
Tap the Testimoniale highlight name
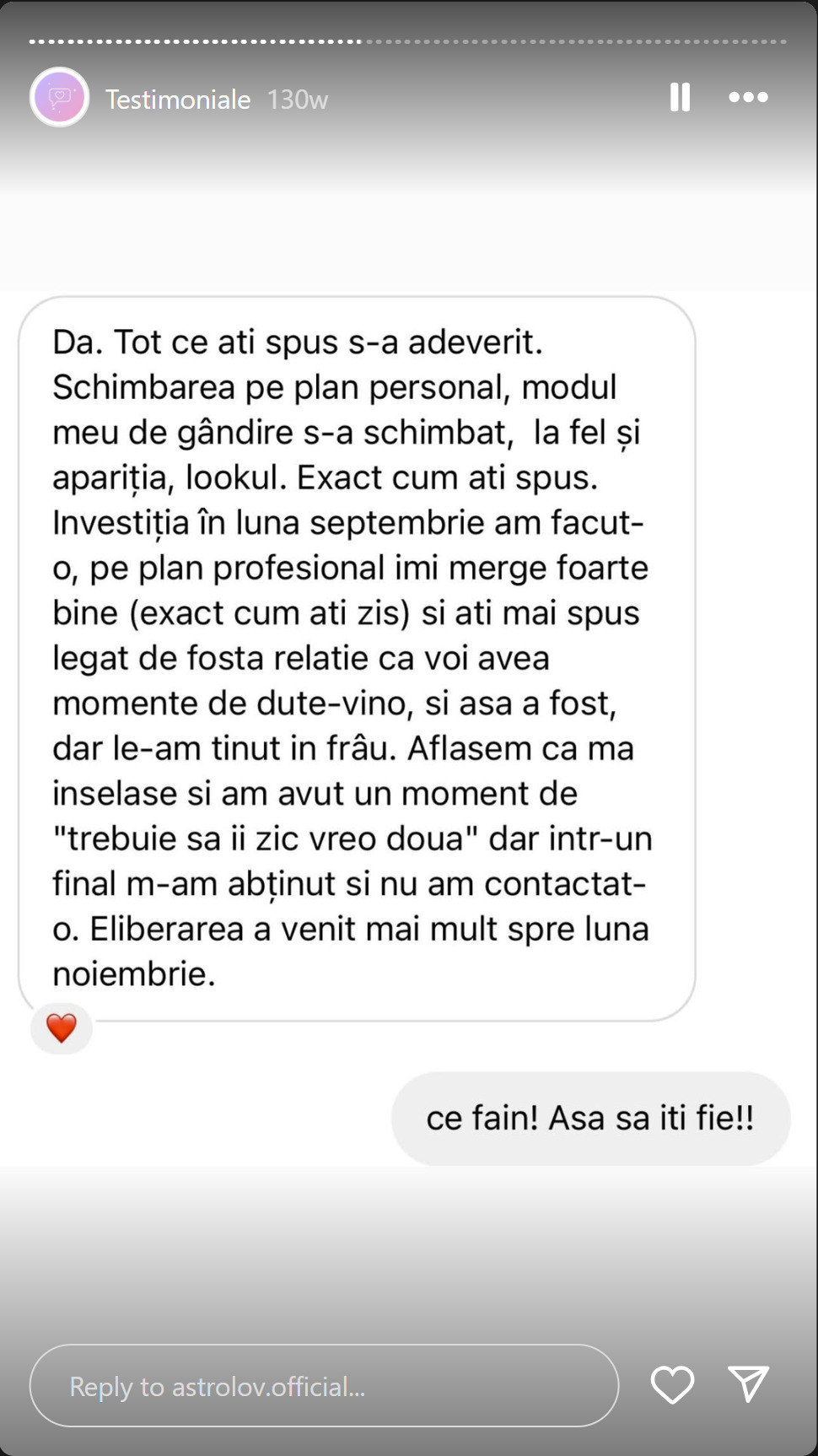point(178,100)
